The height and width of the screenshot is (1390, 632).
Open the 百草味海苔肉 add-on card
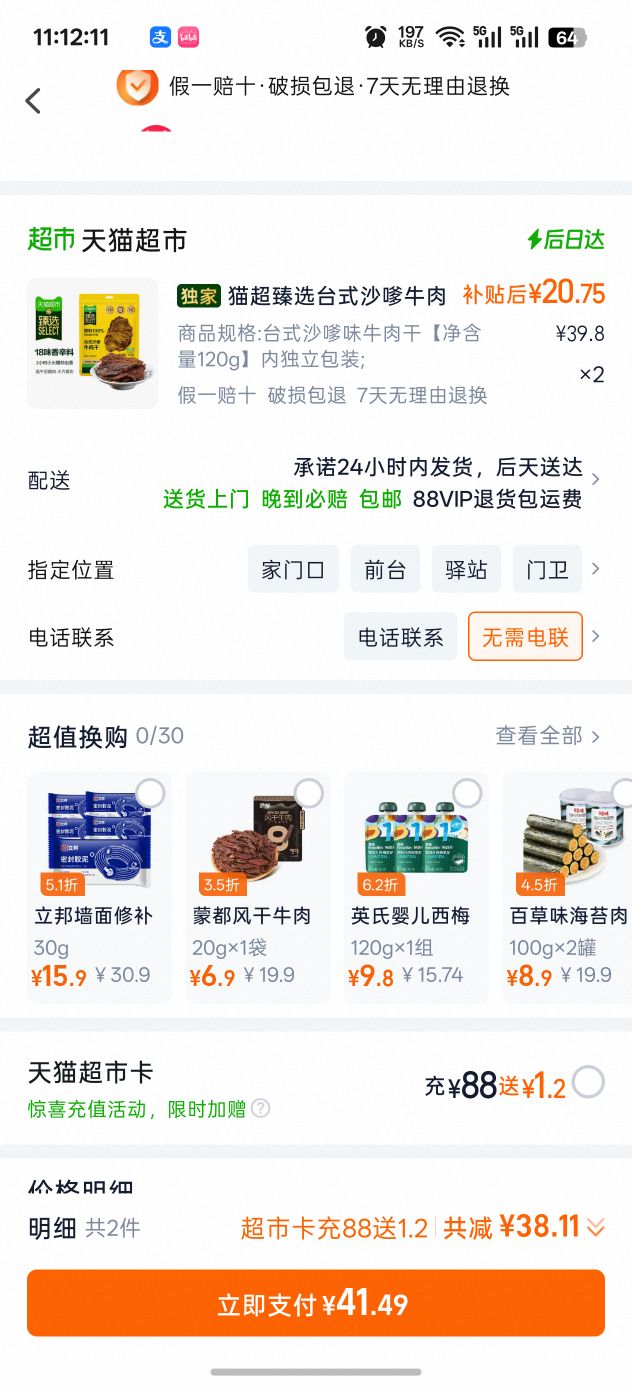click(567, 886)
